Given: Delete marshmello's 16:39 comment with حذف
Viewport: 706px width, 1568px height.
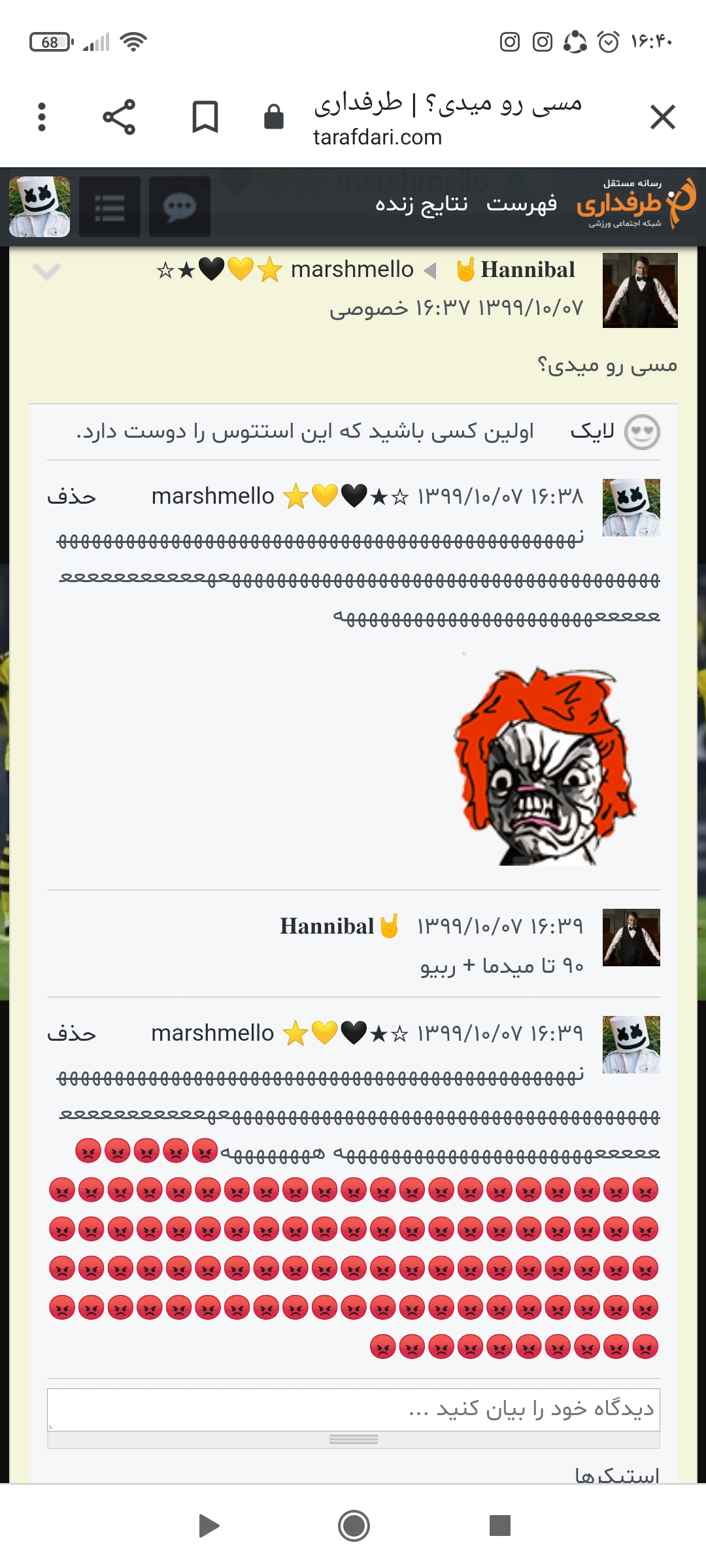Looking at the screenshot, I should pos(71,1034).
